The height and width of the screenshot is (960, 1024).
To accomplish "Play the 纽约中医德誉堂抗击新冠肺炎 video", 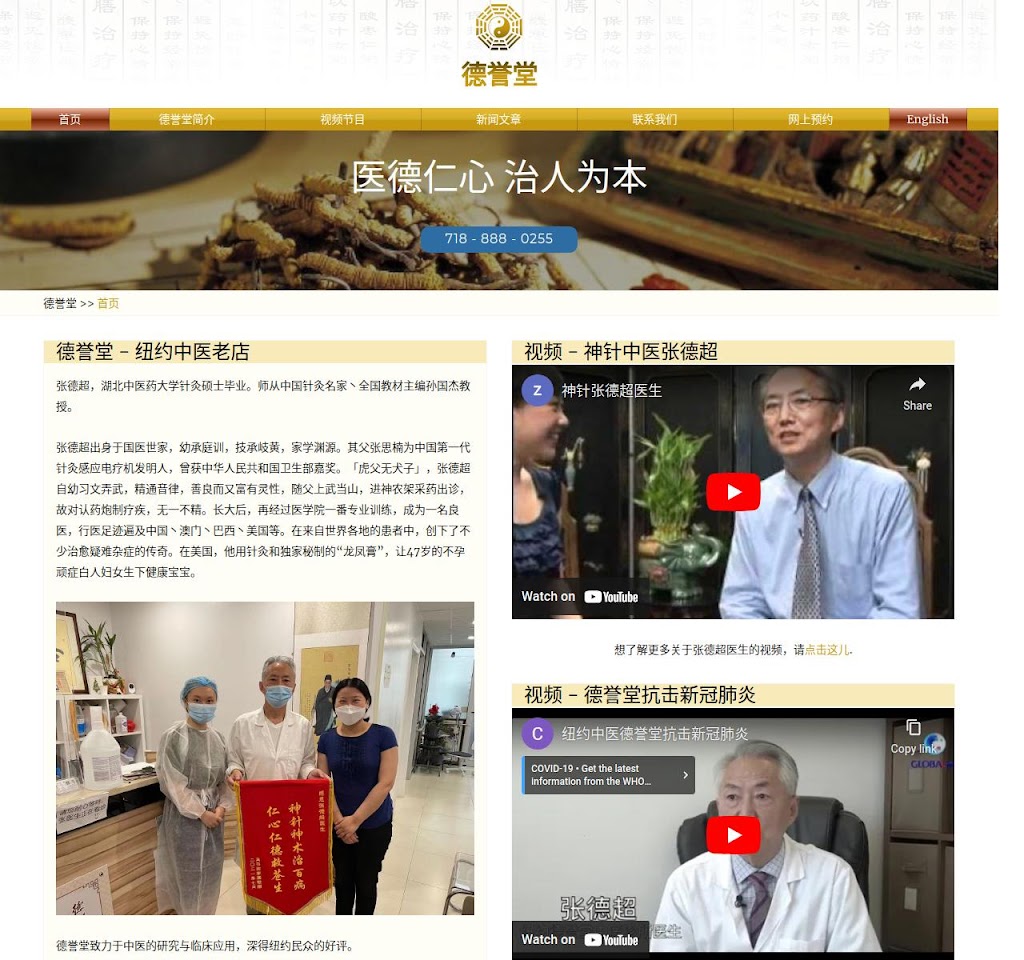I will pos(733,835).
